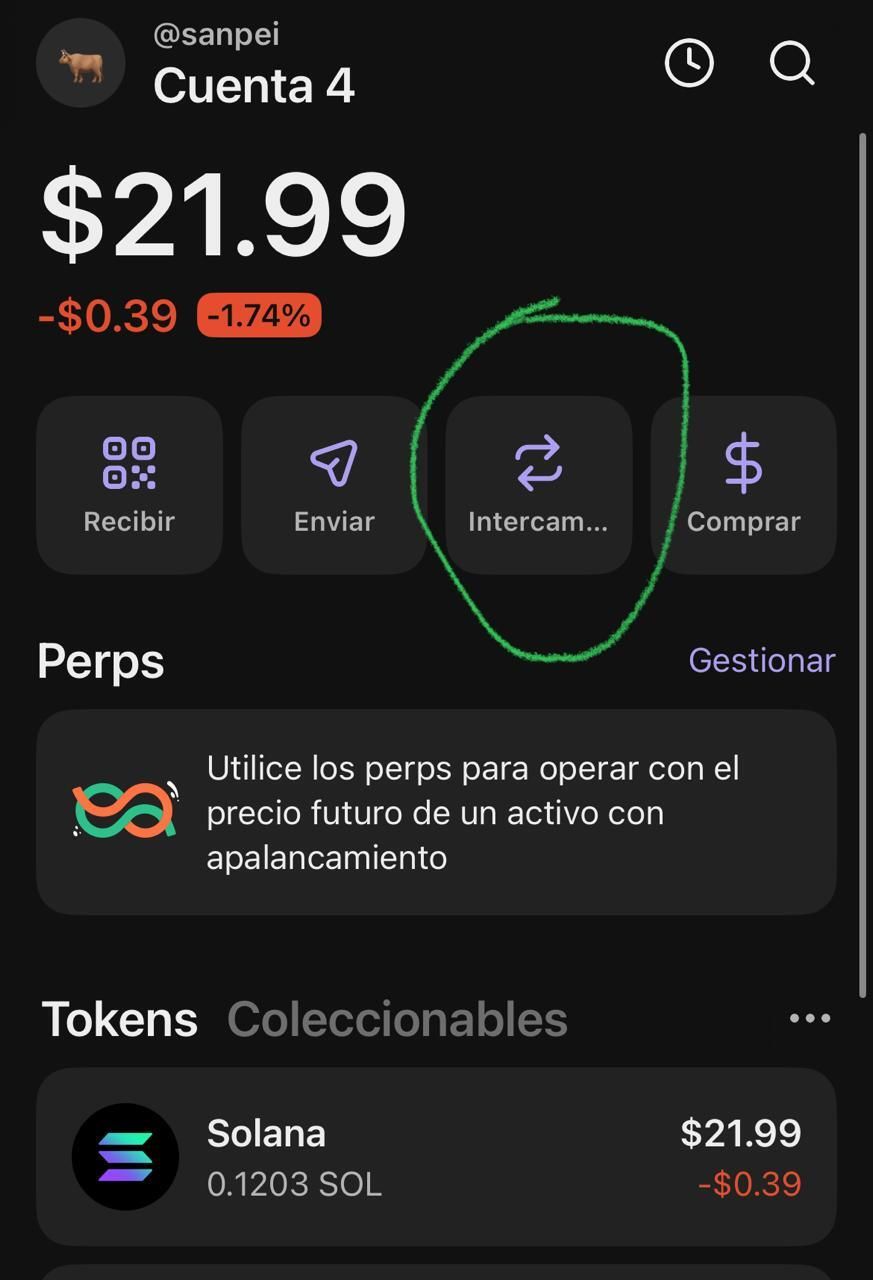This screenshot has width=873, height=1280.
Task: Open the Solana token row
Action: coord(436,1157)
